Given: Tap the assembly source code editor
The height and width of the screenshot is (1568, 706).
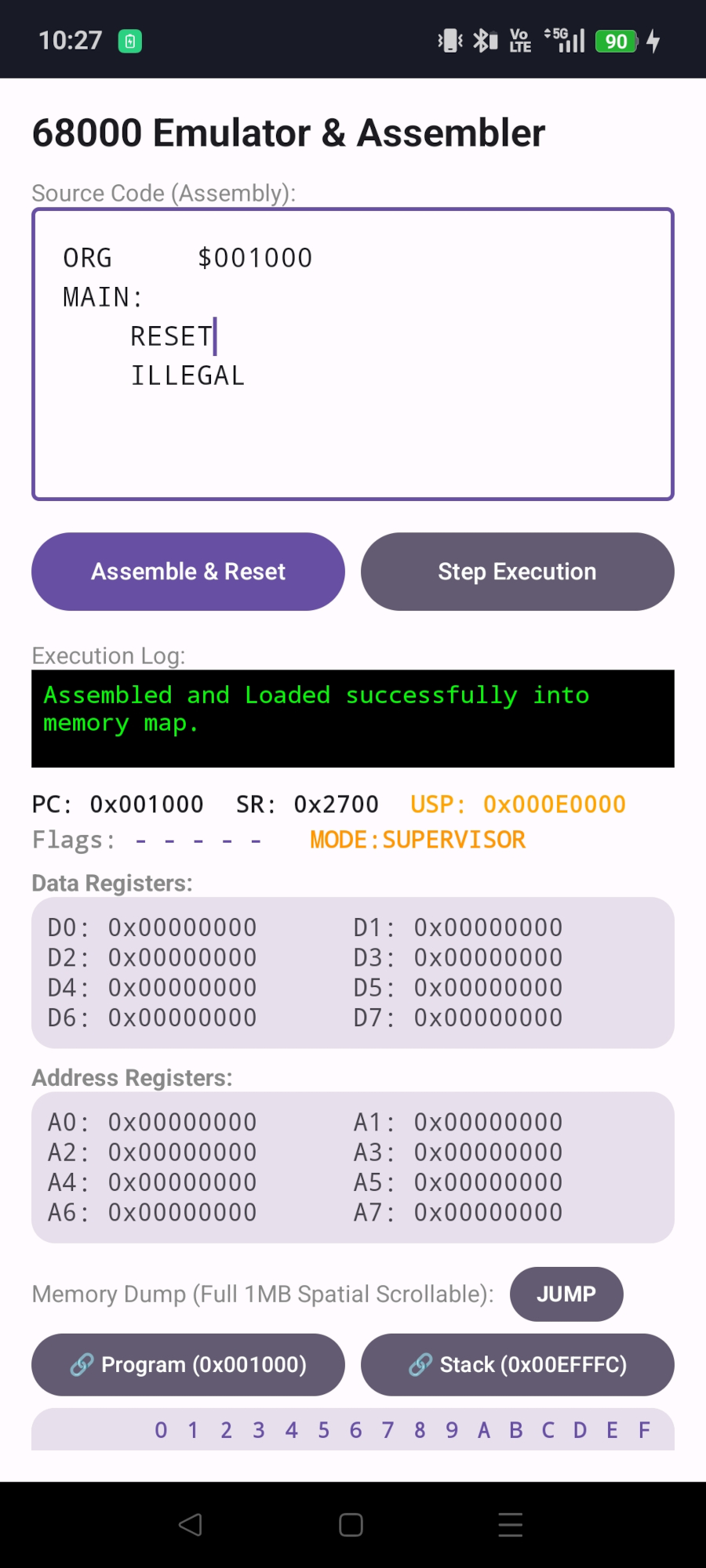Looking at the screenshot, I should pyautogui.click(x=353, y=354).
